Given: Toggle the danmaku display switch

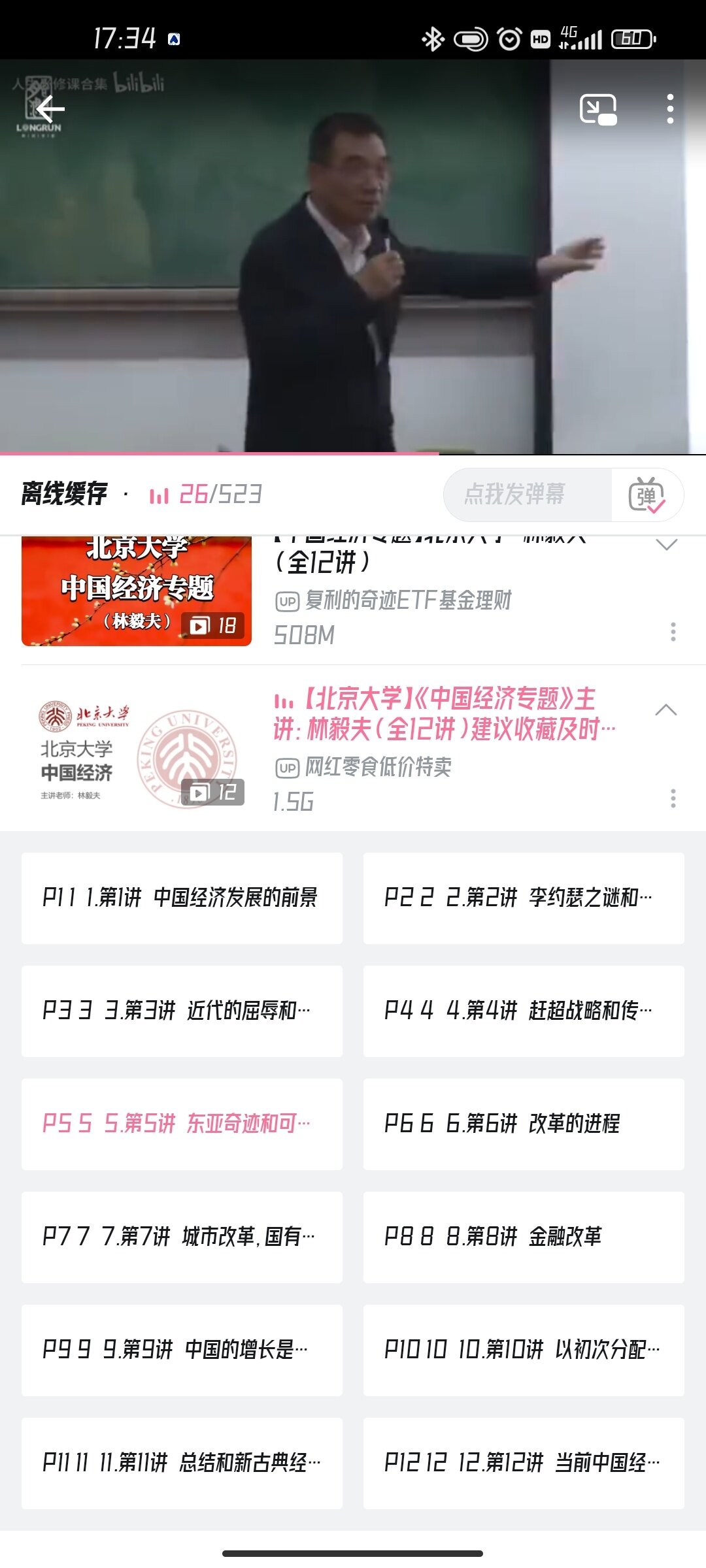Looking at the screenshot, I should [x=647, y=495].
